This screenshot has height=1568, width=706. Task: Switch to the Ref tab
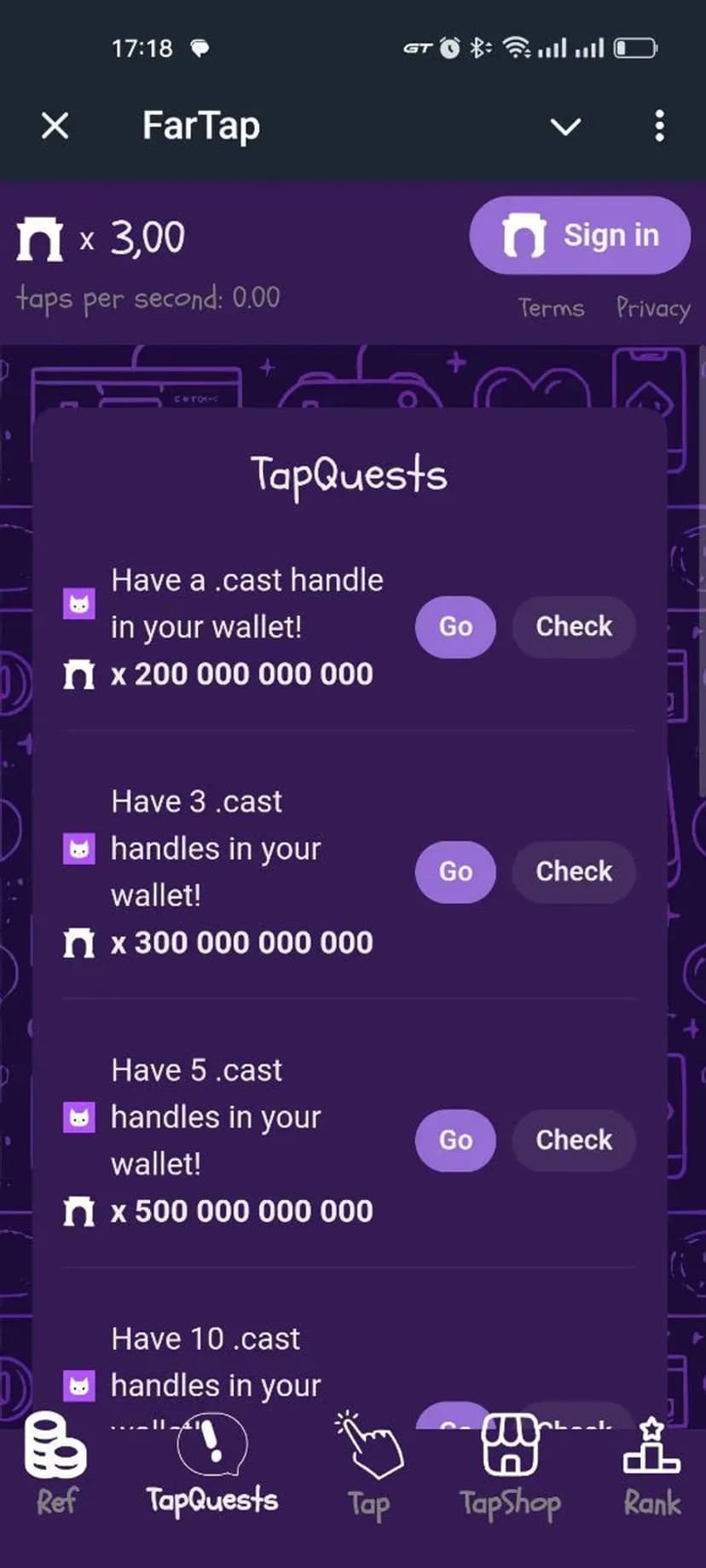(x=56, y=1466)
